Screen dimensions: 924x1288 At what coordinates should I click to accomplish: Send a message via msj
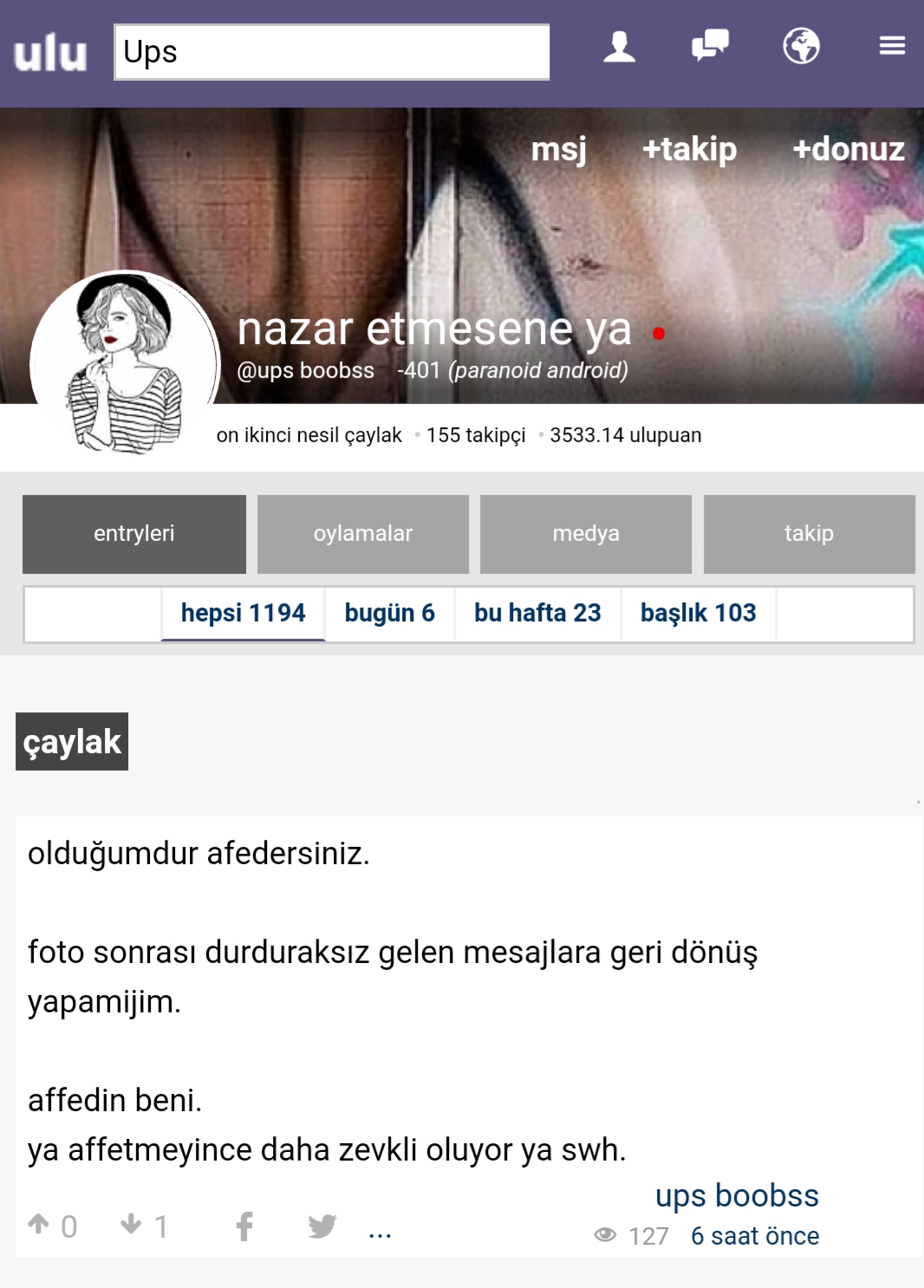click(558, 149)
